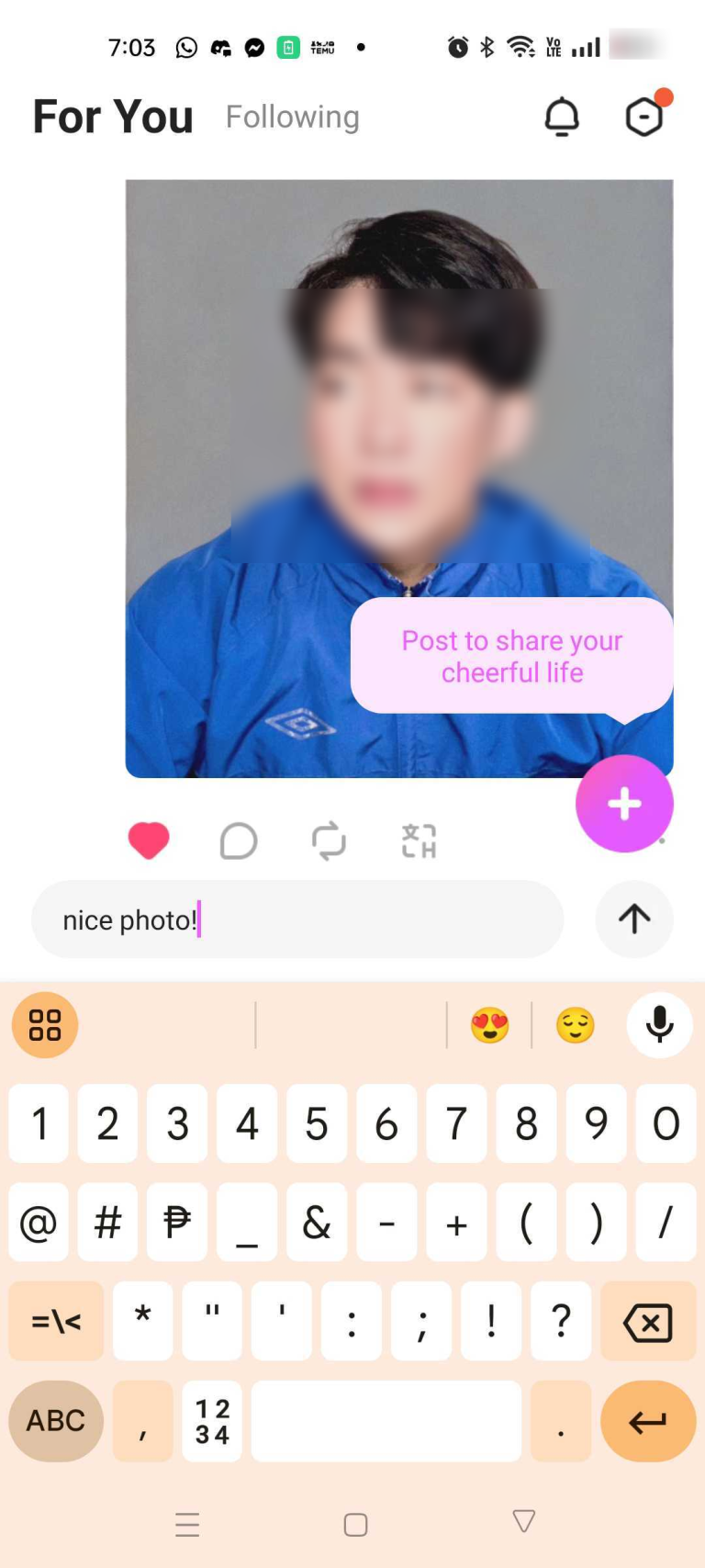Insert the heart-eyes emoji suggestion
The image size is (705, 1568).
tap(489, 1025)
